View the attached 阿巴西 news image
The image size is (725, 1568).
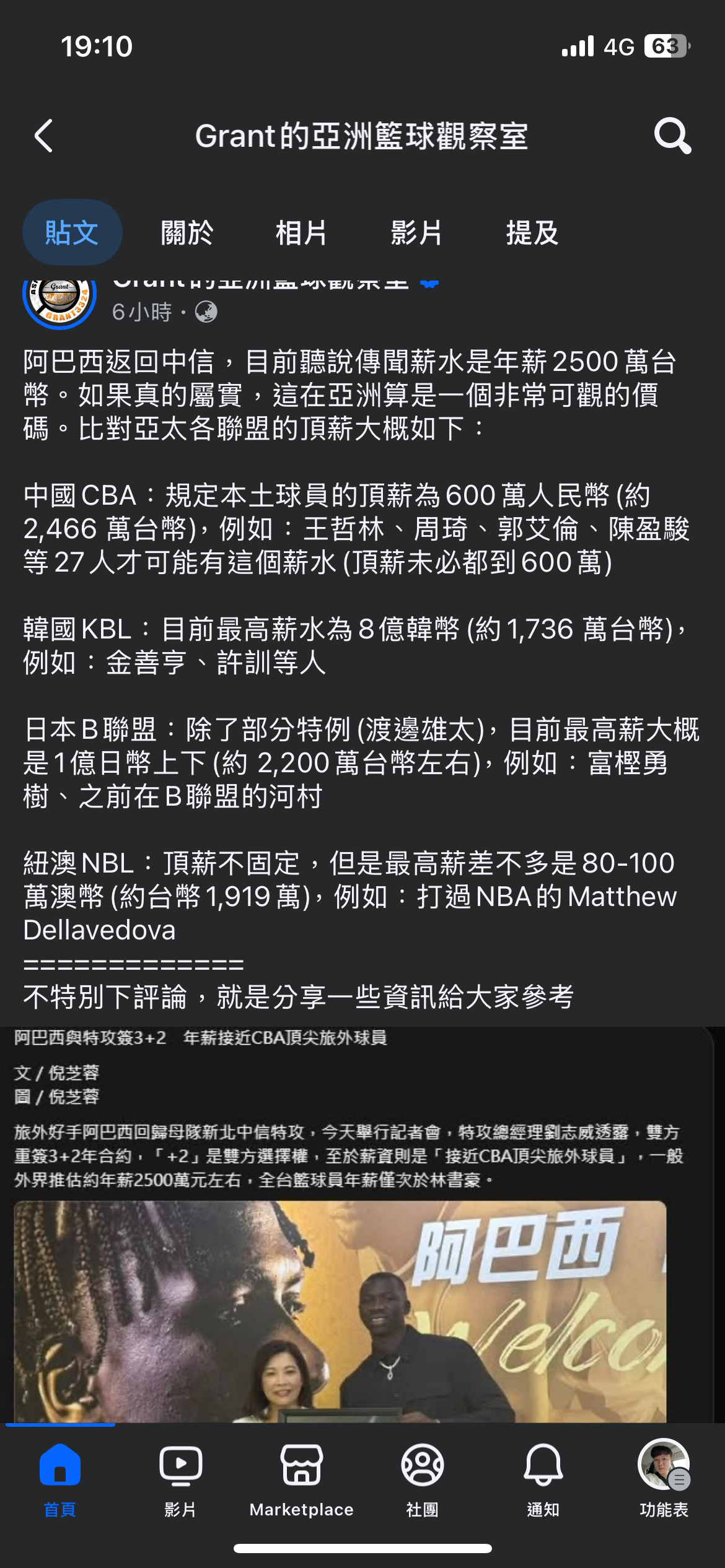(x=362, y=1224)
